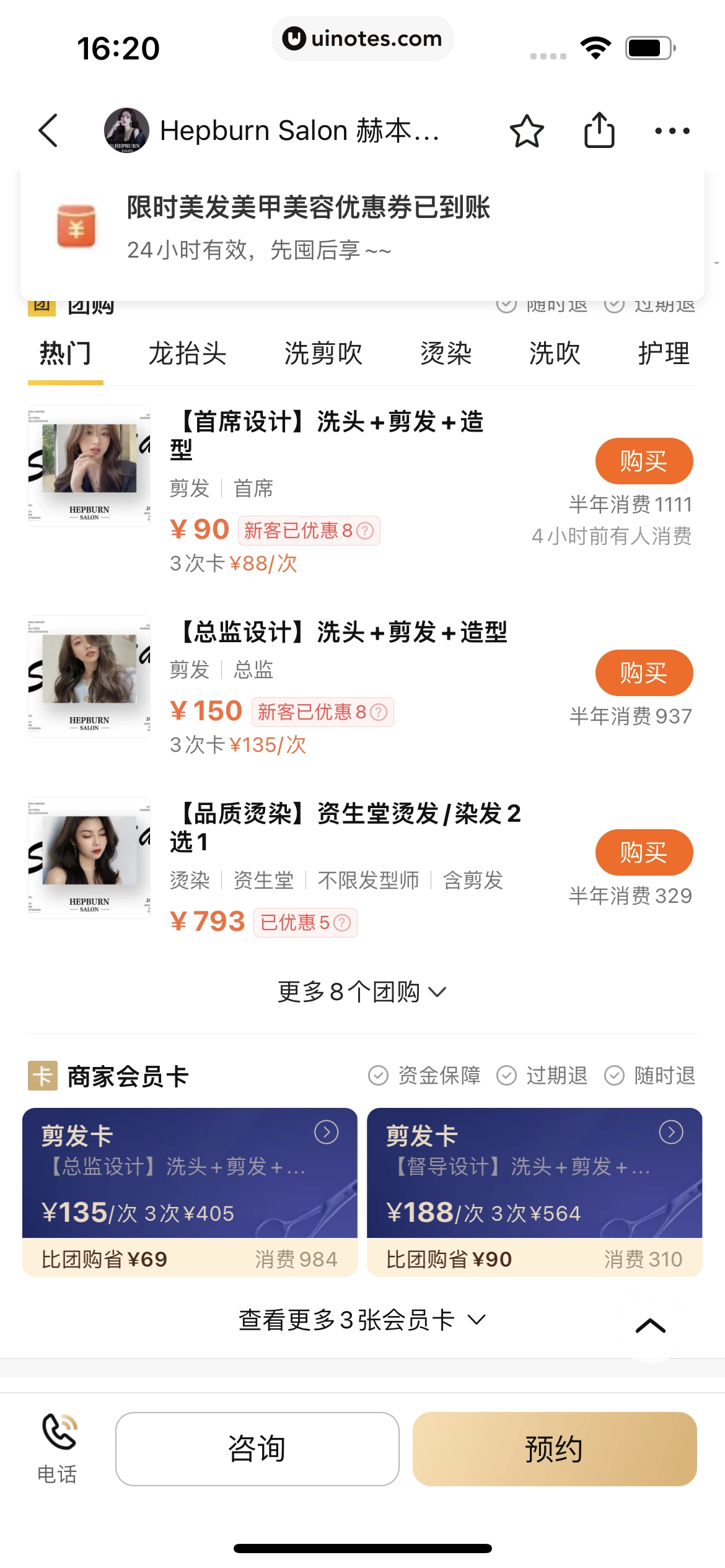The image size is (725, 1568).
Task: Tap 咨询 to consult the salon
Action: pyautogui.click(x=257, y=1448)
